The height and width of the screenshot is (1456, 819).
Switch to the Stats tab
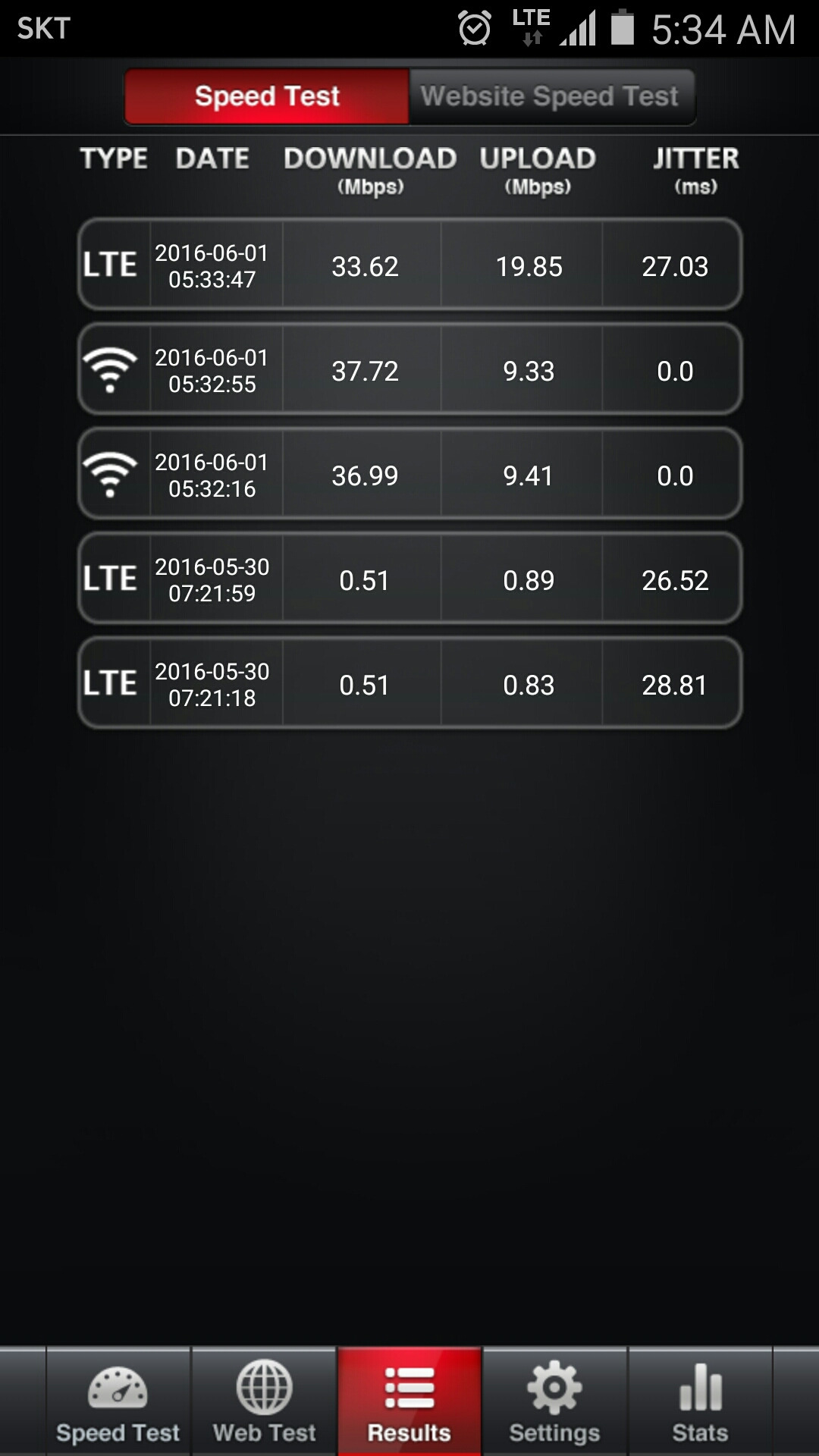point(700,1401)
